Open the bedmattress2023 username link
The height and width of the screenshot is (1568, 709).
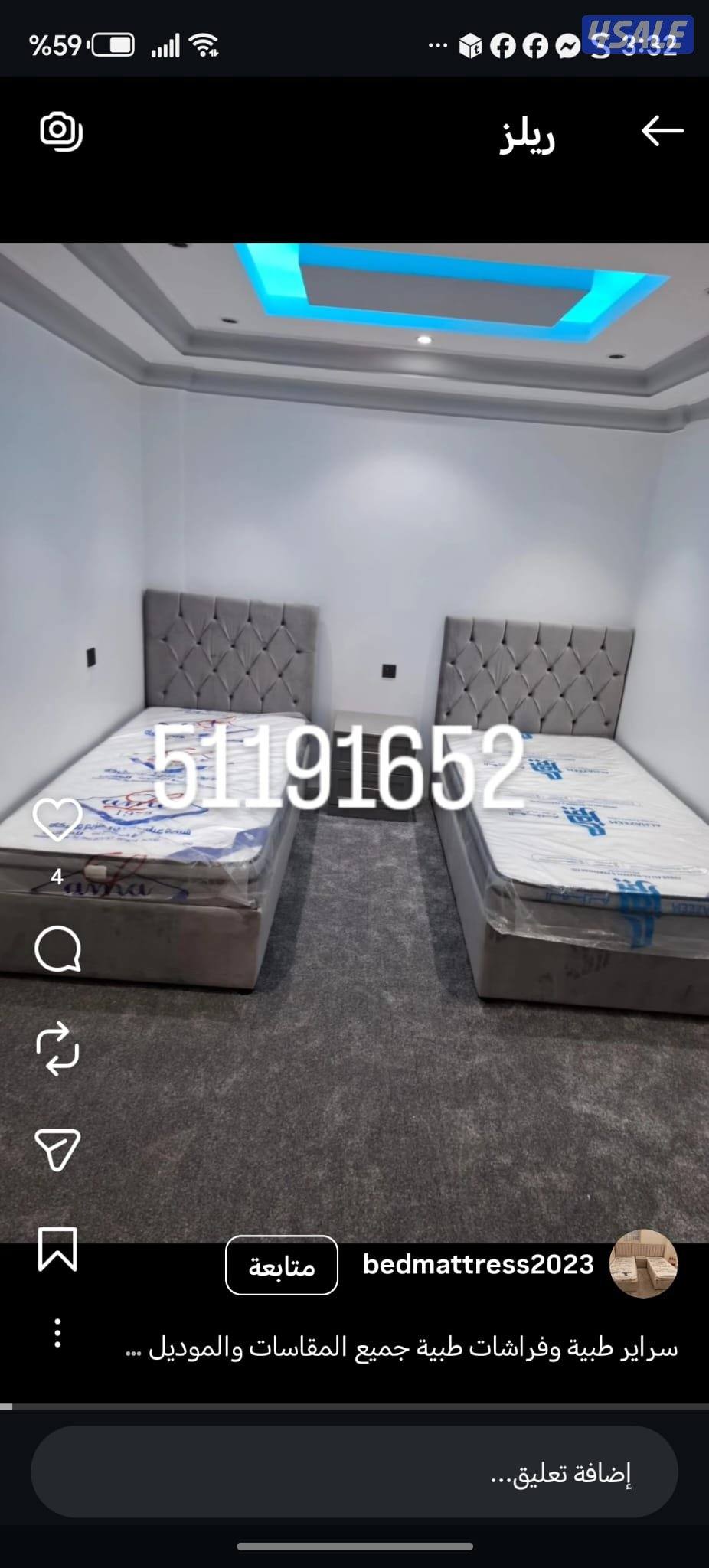478,1264
